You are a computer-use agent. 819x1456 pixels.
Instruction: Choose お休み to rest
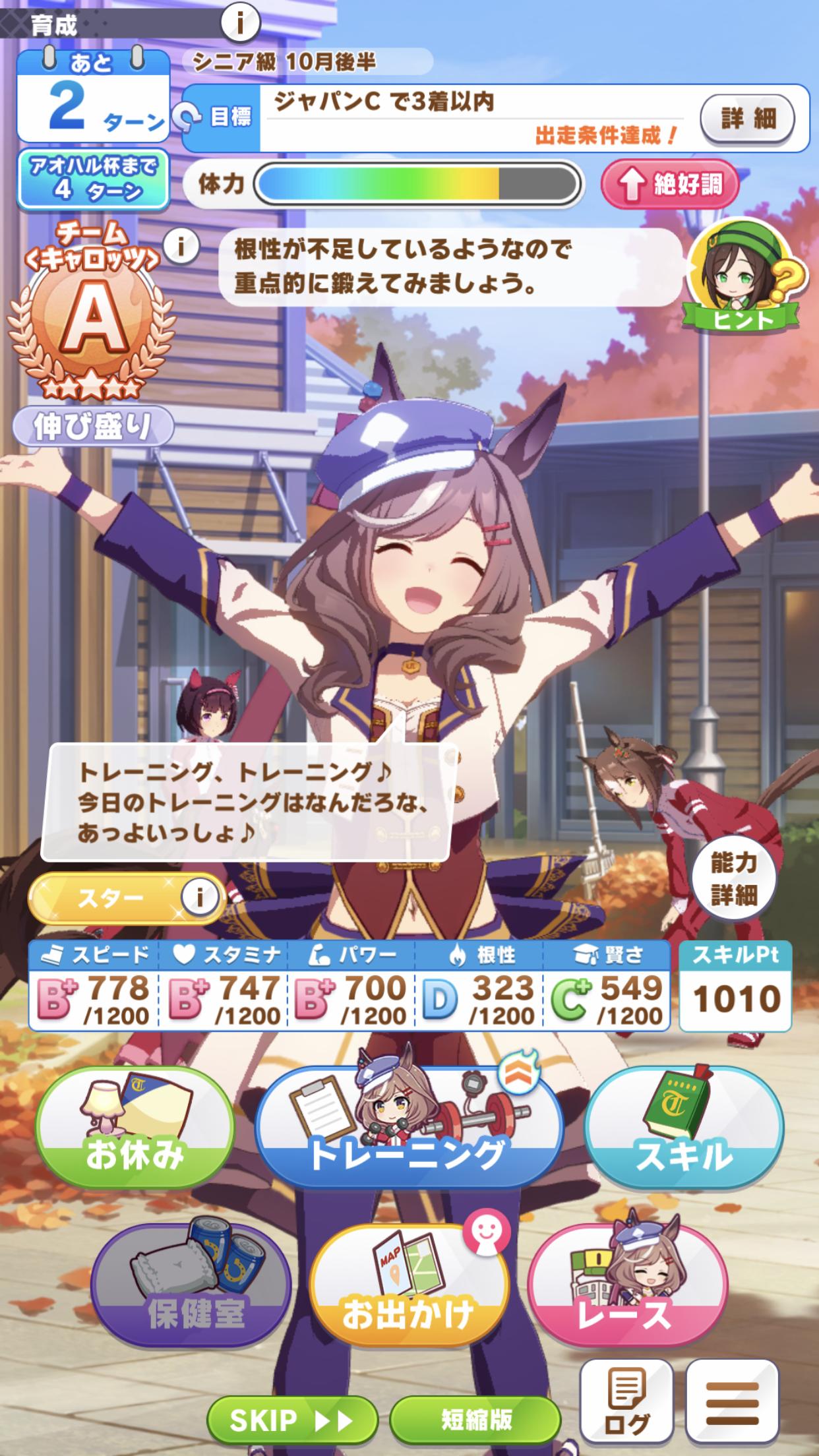coord(135,1127)
